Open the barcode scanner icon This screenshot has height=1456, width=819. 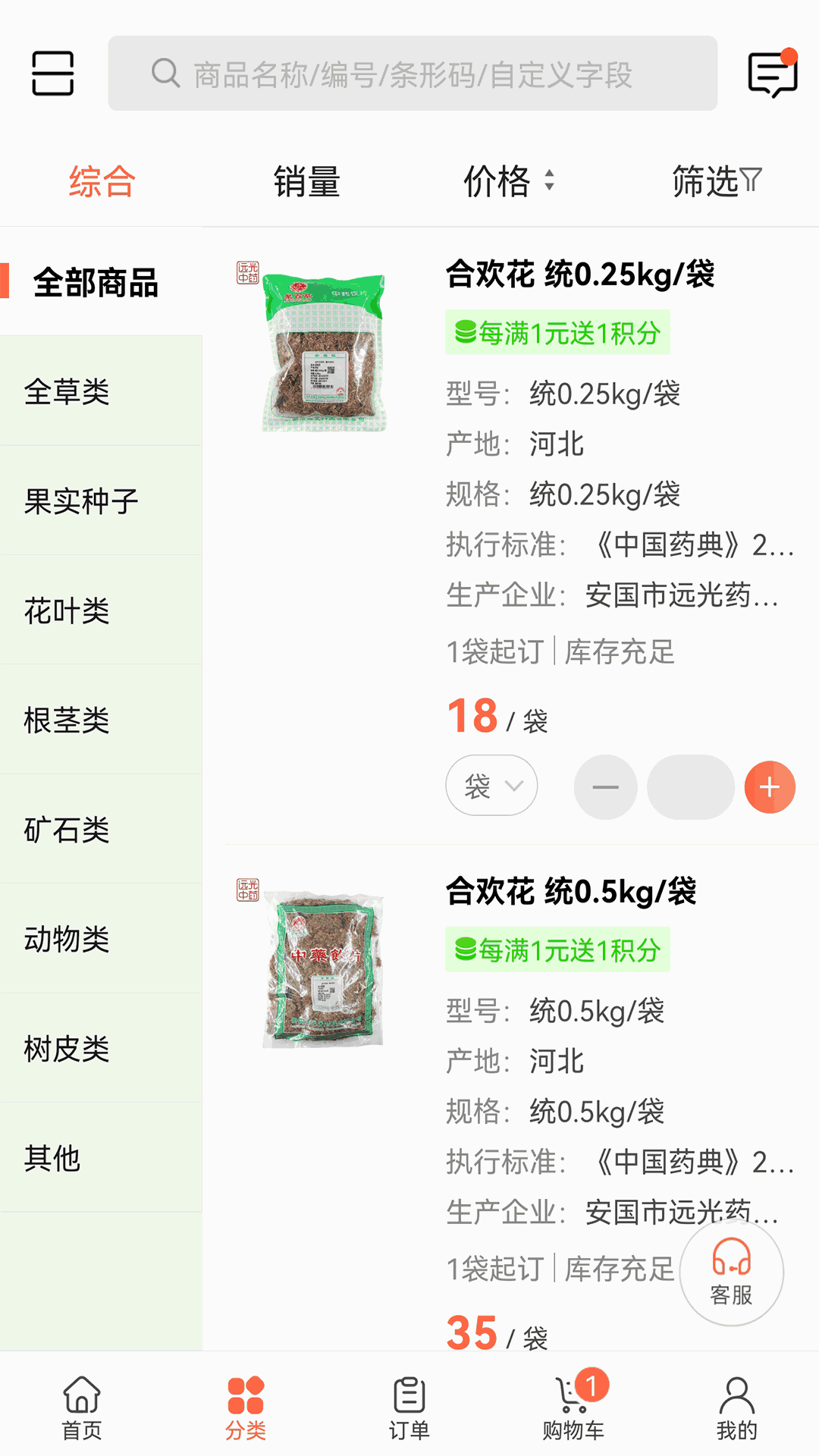point(52,74)
